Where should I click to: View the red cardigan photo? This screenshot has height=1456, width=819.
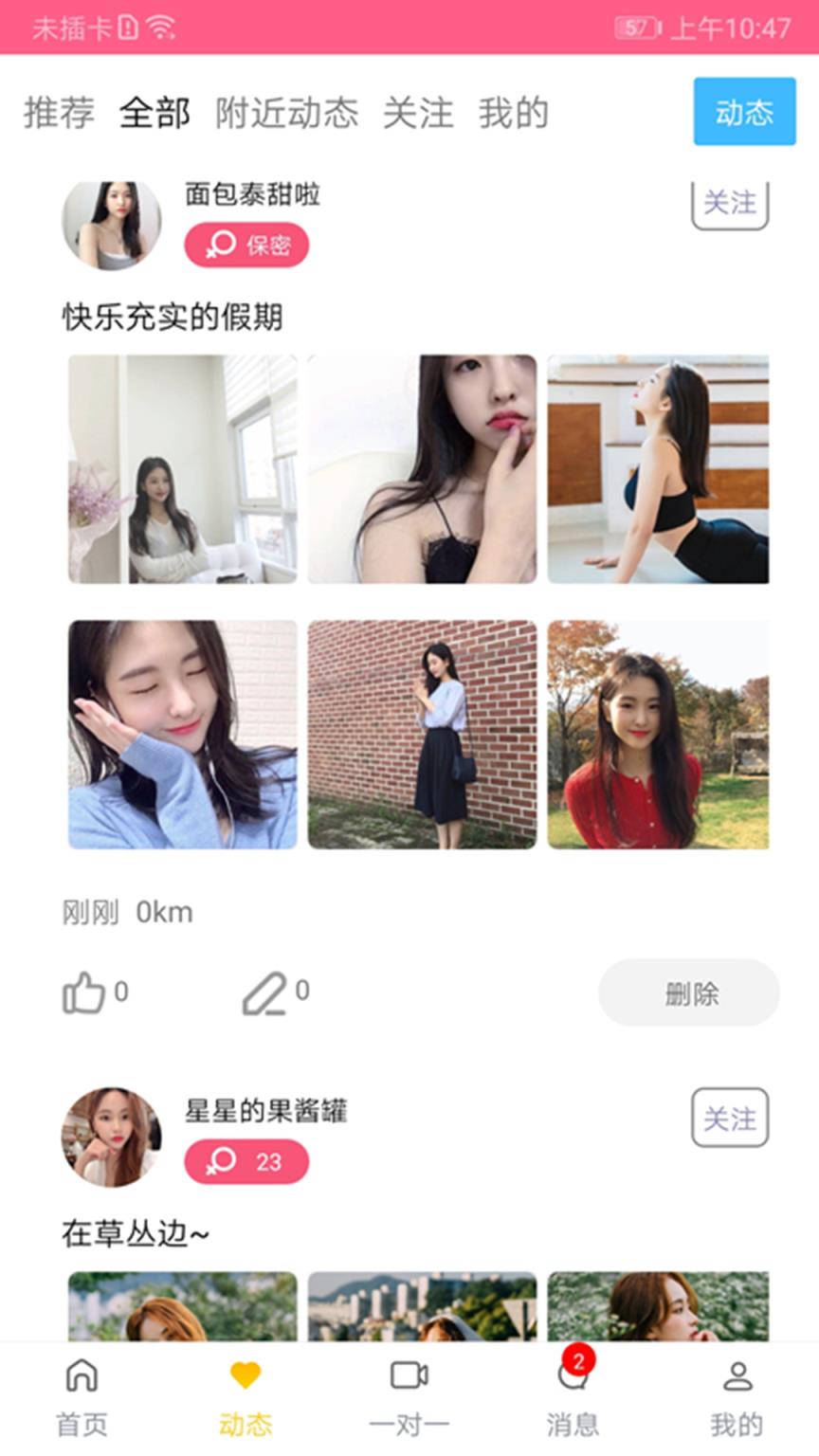click(658, 735)
